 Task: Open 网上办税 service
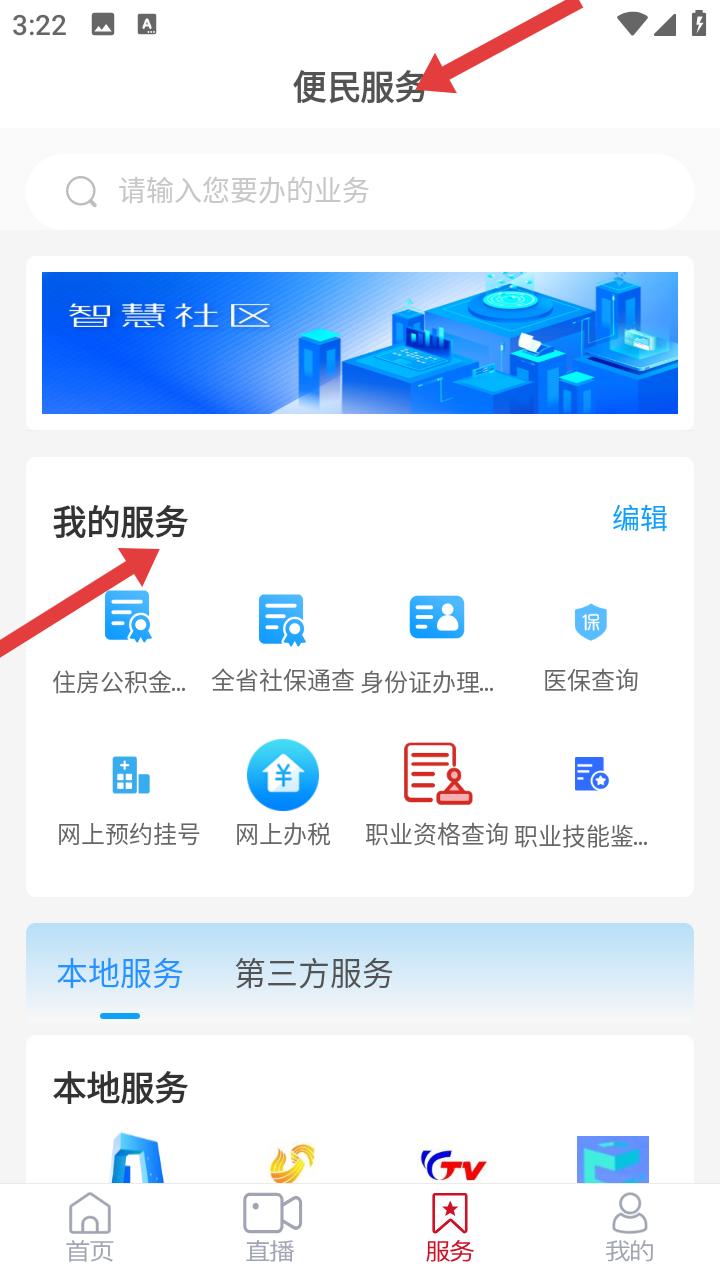click(x=283, y=795)
